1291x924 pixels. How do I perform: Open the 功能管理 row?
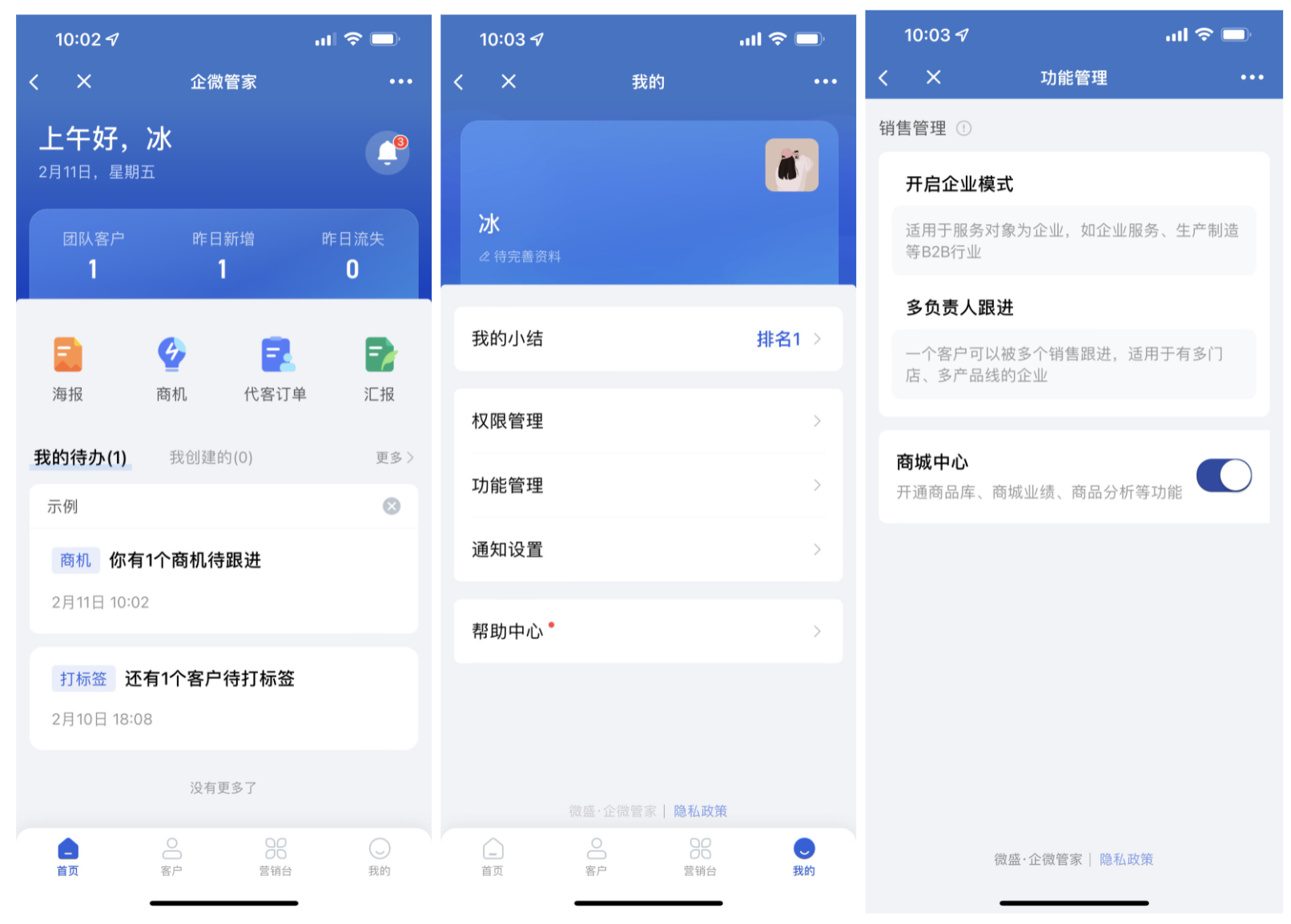pyautogui.click(x=647, y=485)
